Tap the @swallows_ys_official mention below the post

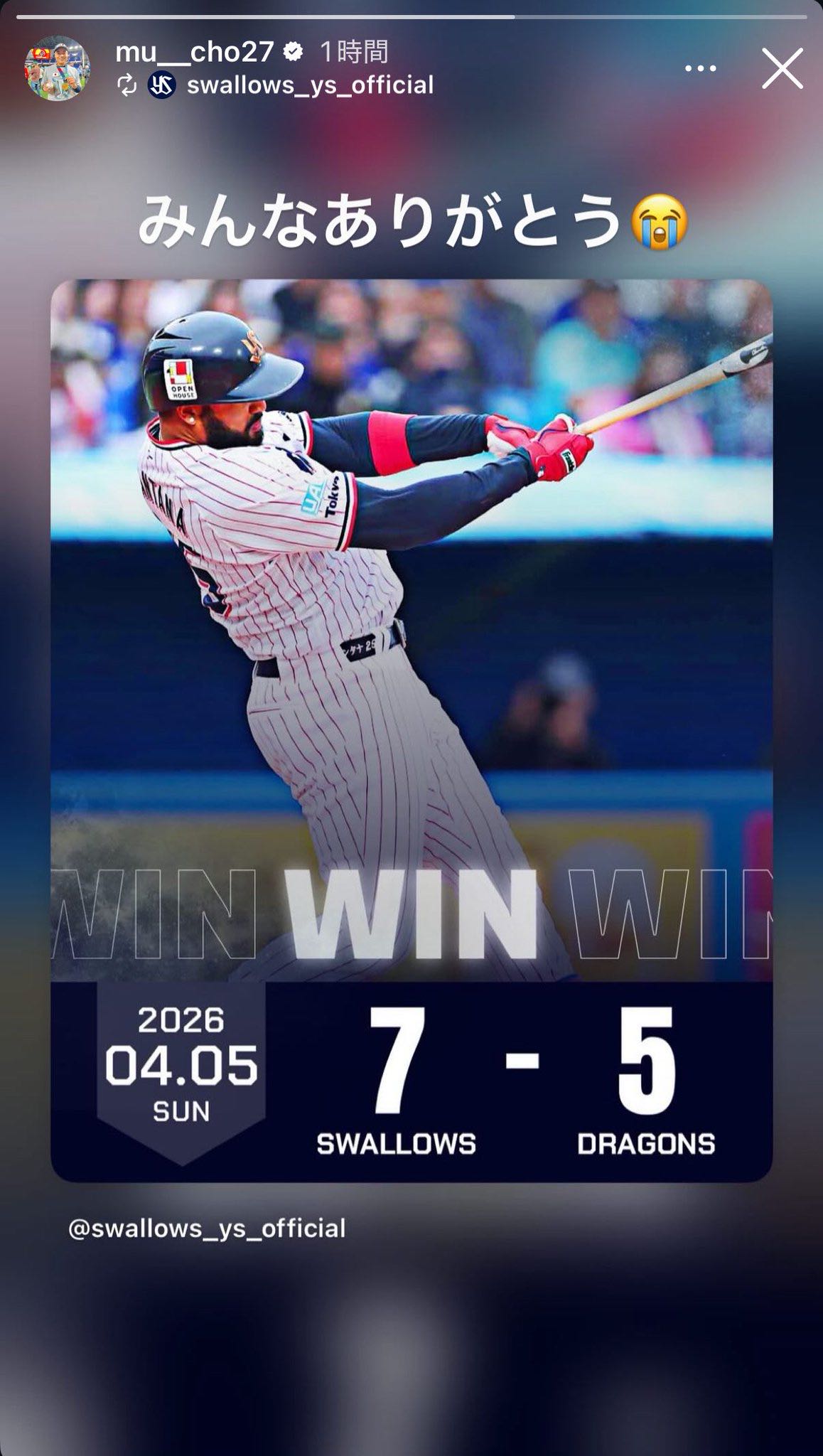point(207,1228)
